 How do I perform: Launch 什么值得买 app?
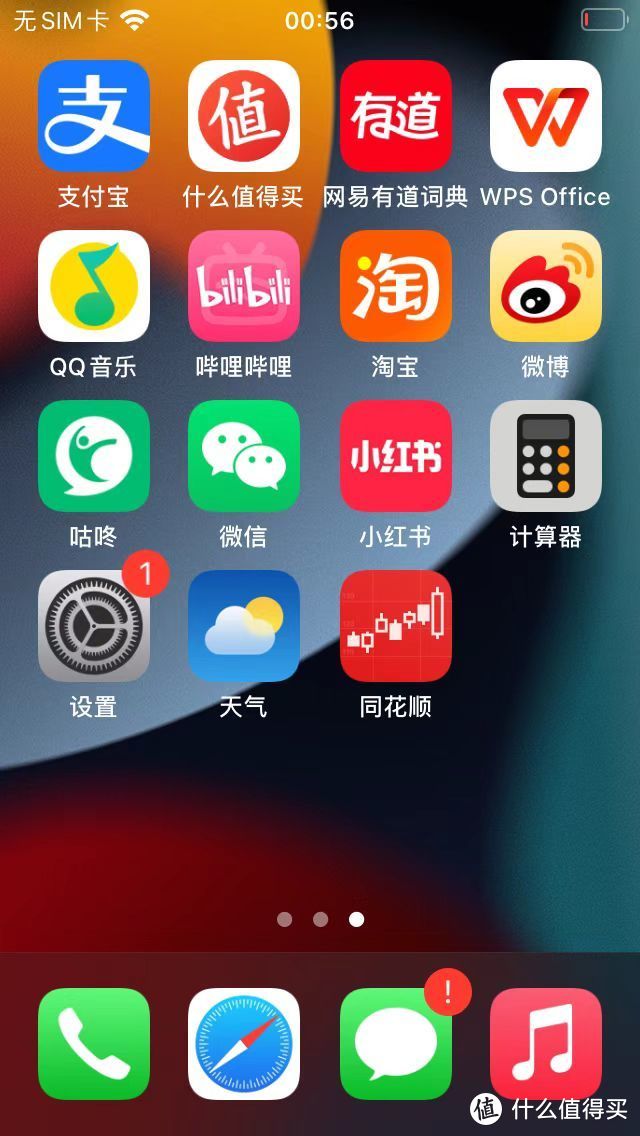244,116
